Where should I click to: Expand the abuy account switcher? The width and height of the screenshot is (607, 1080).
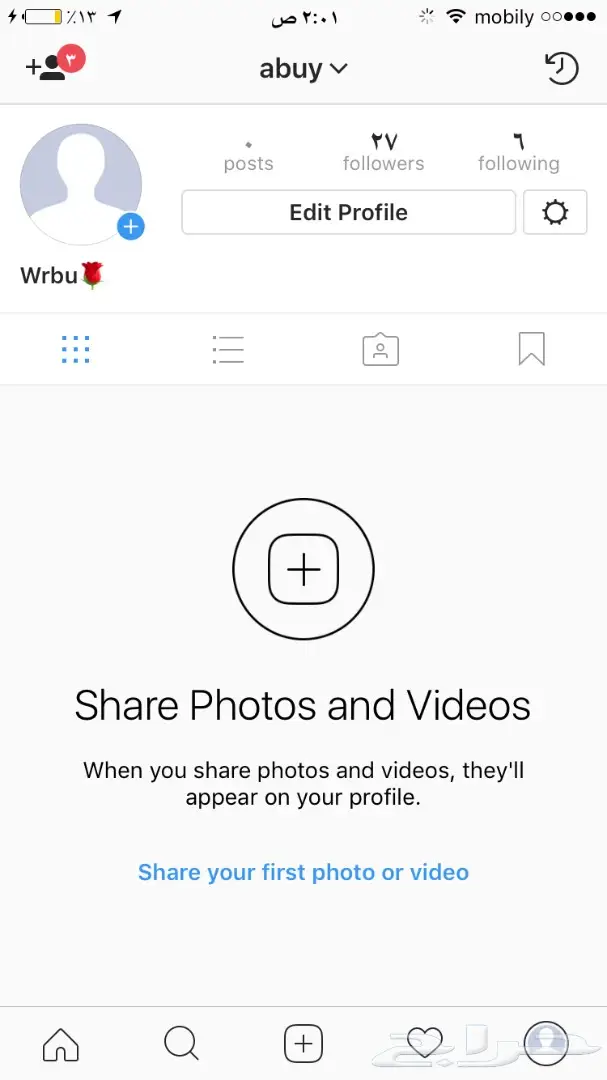point(303,68)
